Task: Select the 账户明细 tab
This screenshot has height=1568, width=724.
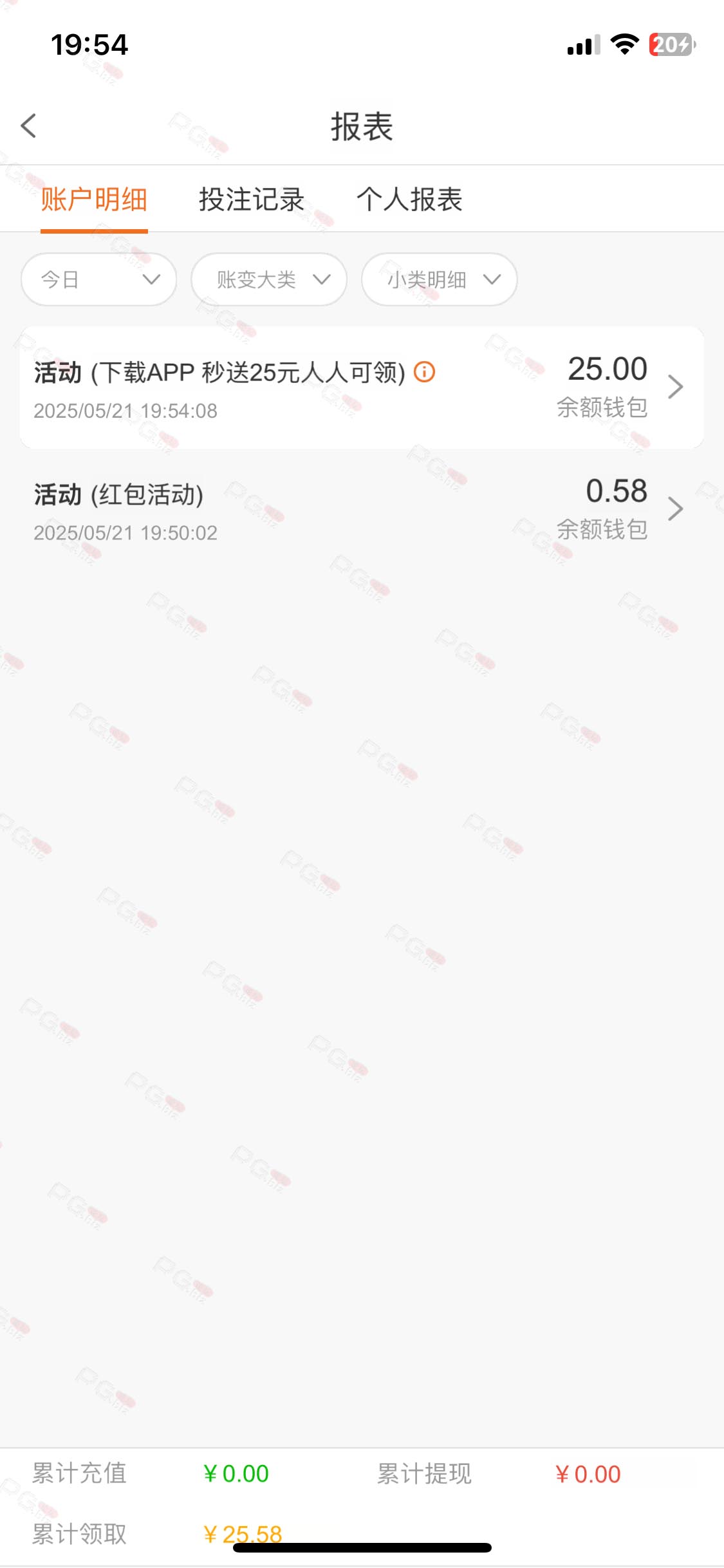Action: (94, 200)
